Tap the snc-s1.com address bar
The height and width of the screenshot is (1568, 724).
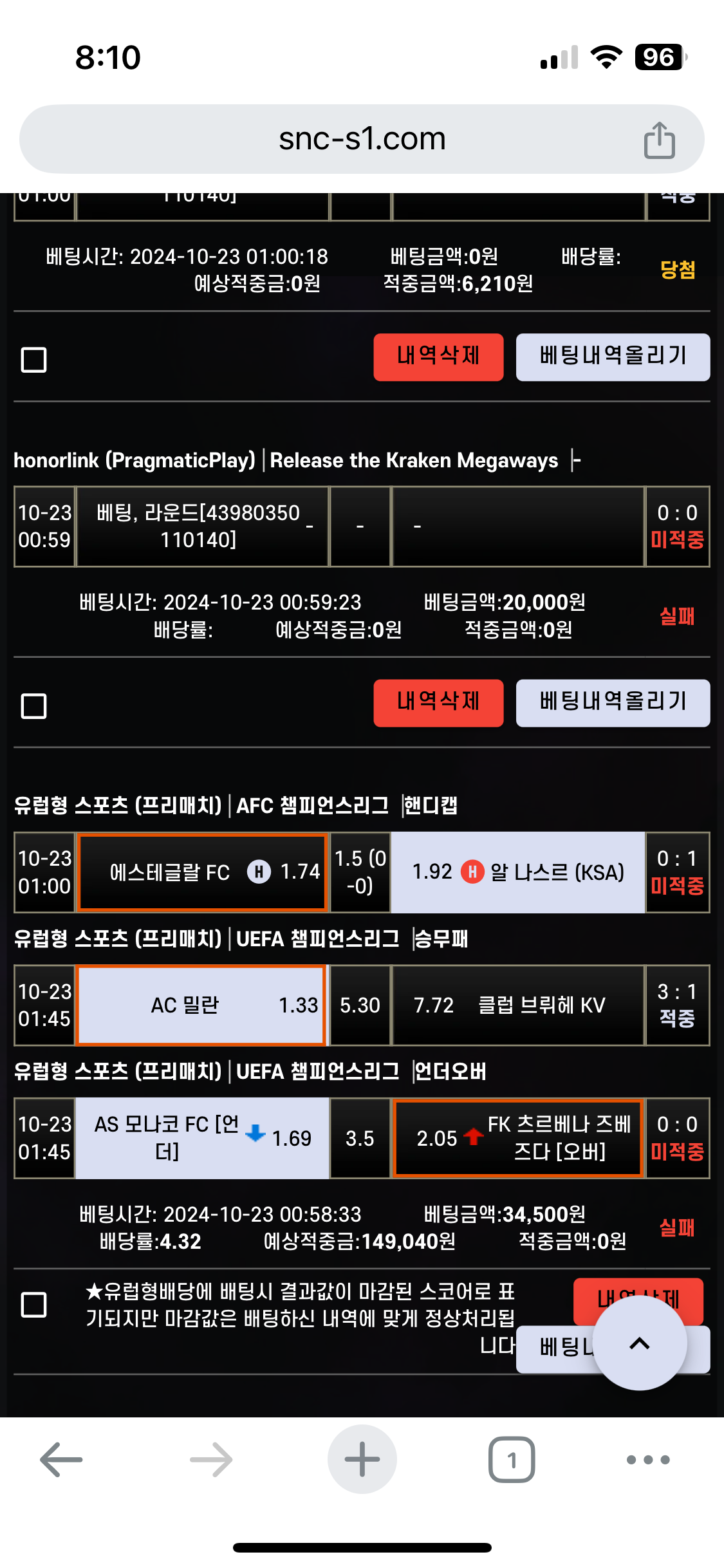362,139
